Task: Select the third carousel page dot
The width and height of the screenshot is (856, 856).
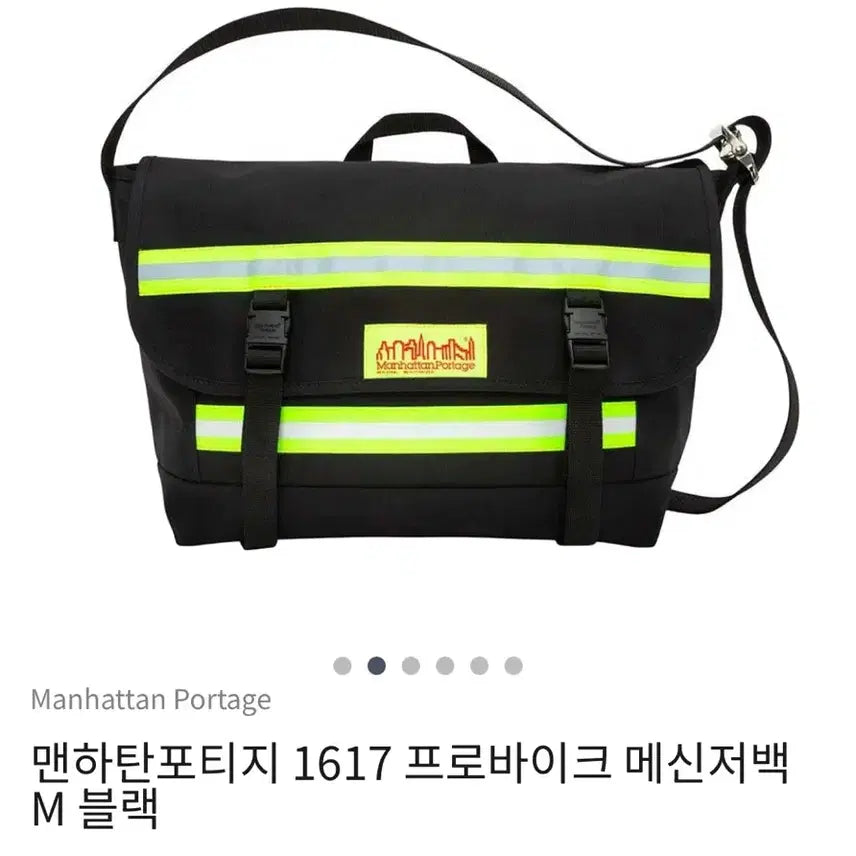Action: point(410,666)
